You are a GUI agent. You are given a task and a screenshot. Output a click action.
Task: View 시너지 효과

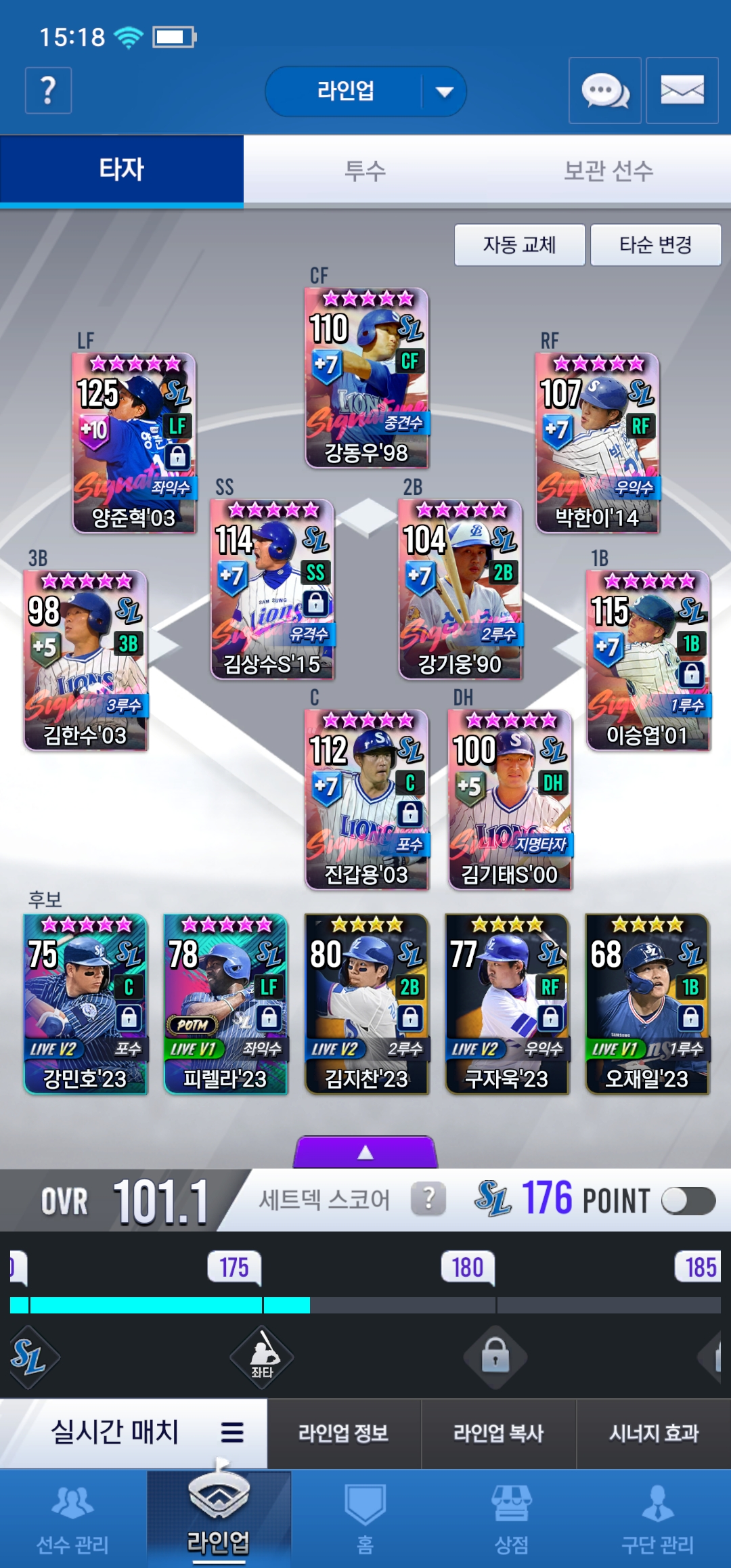point(654,1433)
